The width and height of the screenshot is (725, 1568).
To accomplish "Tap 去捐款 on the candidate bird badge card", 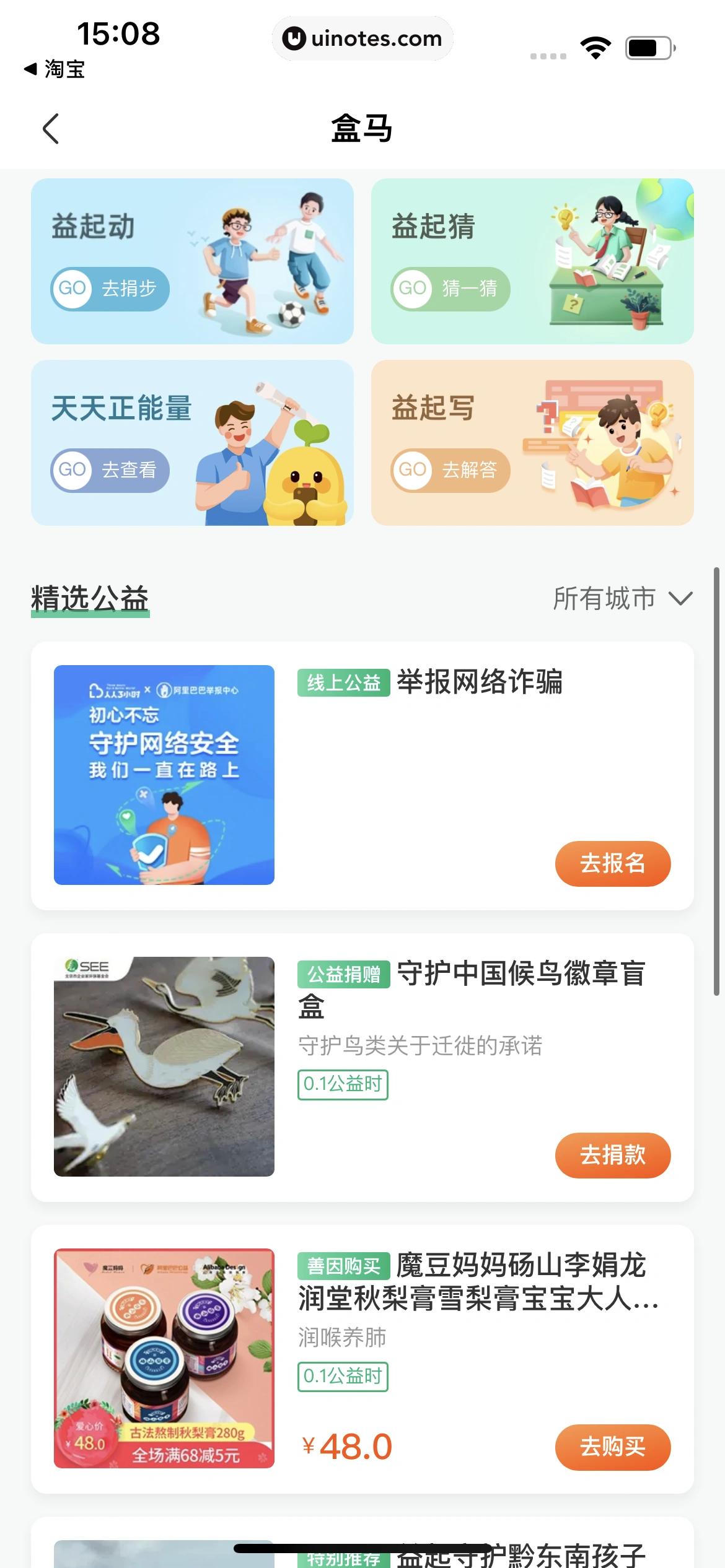I will [612, 1155].
